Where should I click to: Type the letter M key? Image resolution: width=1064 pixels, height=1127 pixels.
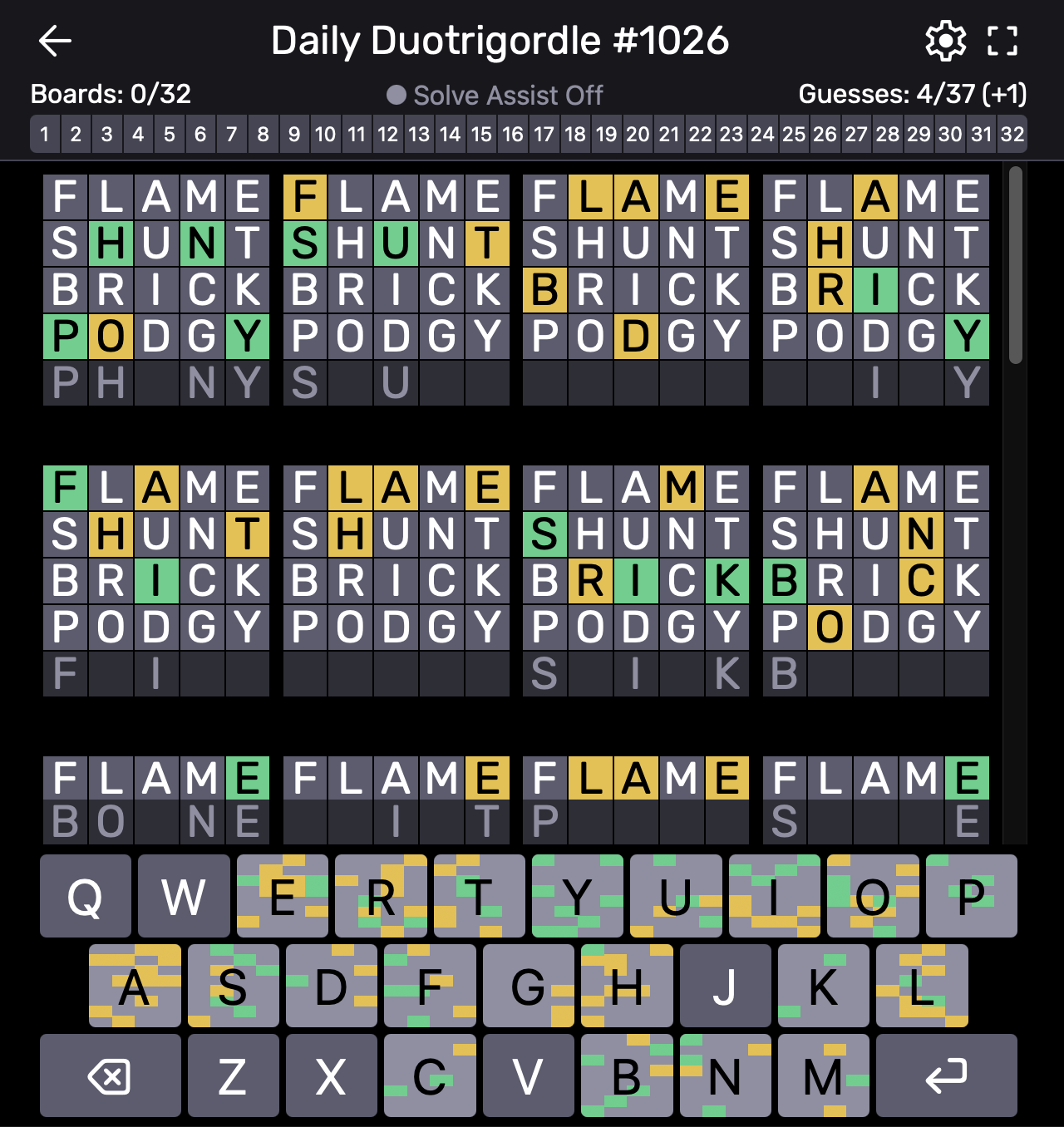(824, 1075)
